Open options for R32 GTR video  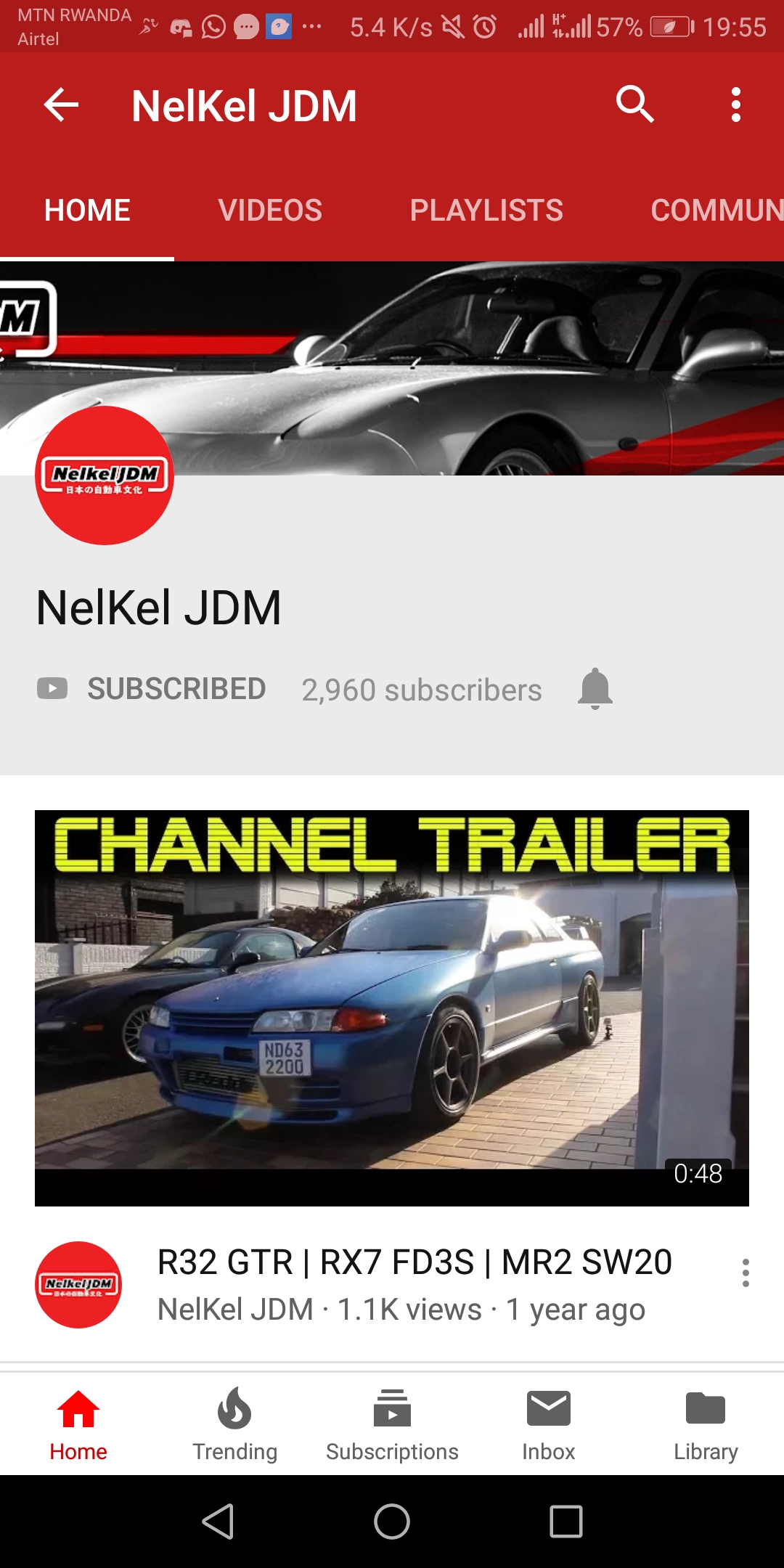point(746,1273)
